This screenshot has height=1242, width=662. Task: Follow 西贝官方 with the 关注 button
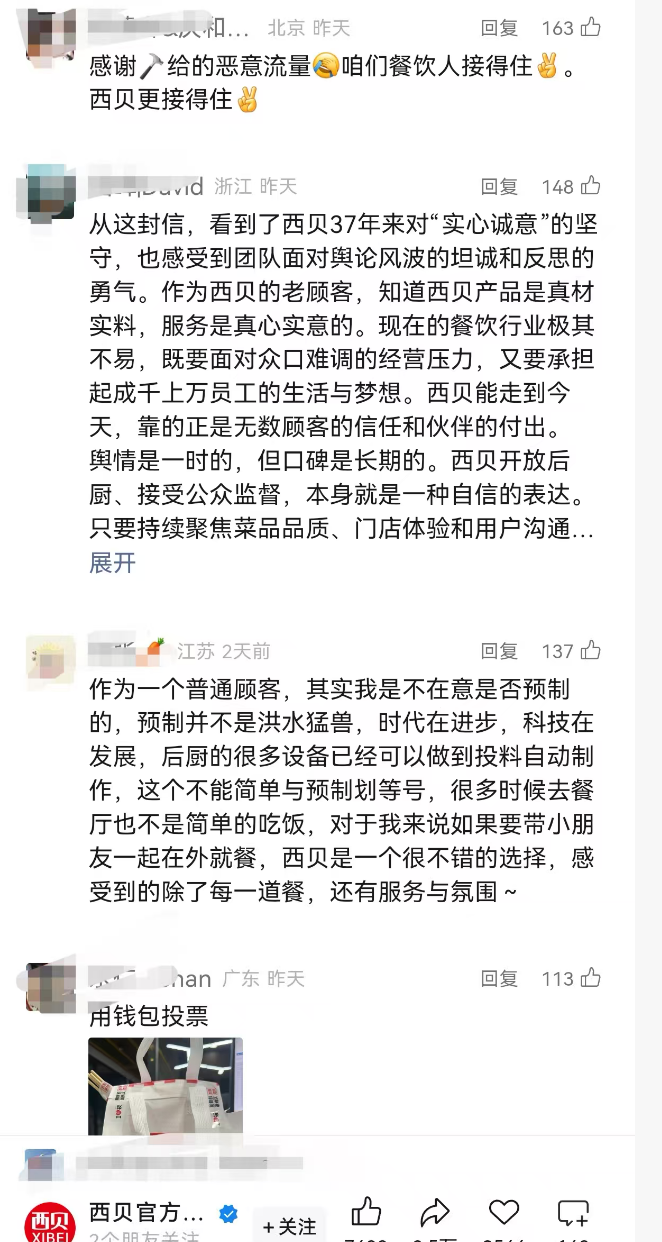(x=289, y=1226)
